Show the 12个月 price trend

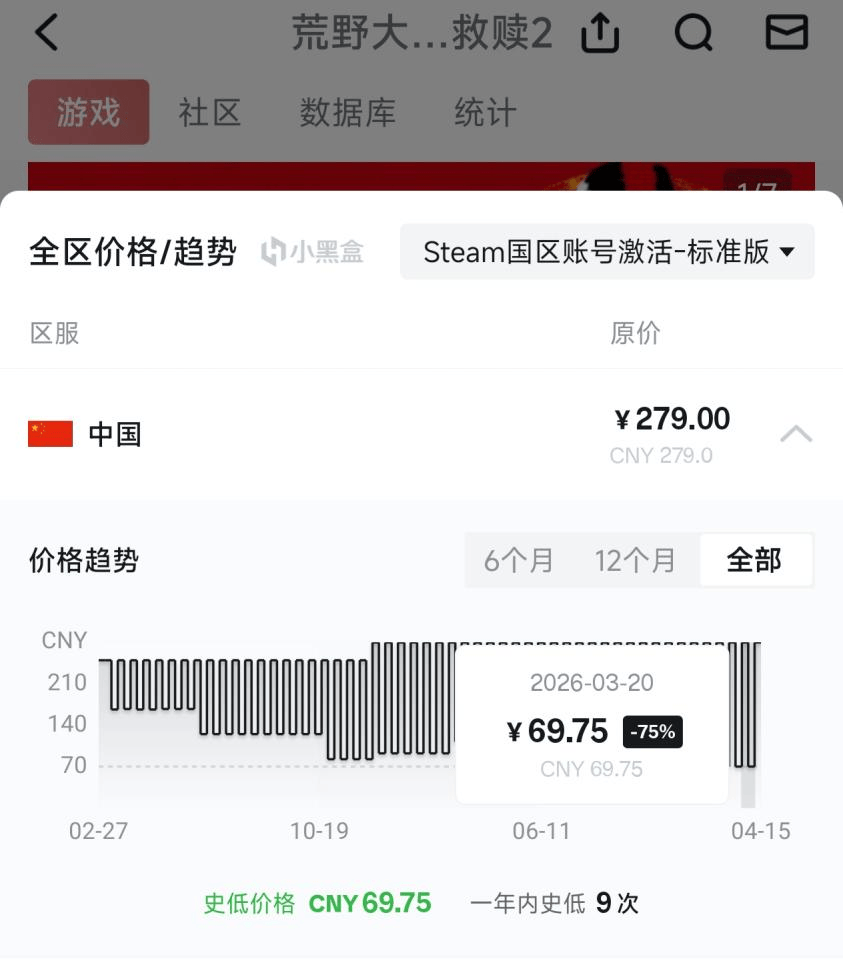pos(635,560)
